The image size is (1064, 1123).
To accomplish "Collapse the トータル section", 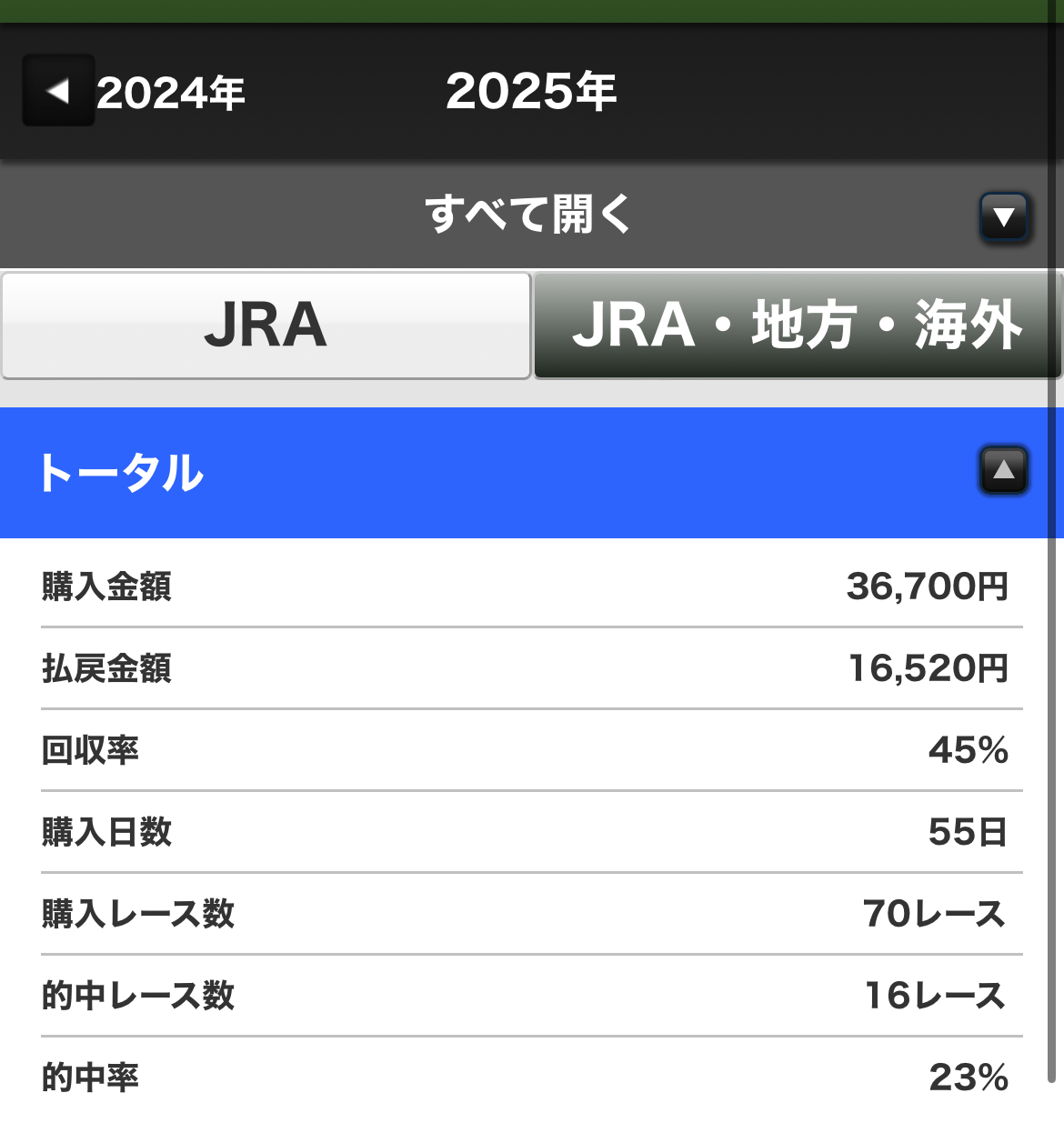I will [x=1003, y=470].
